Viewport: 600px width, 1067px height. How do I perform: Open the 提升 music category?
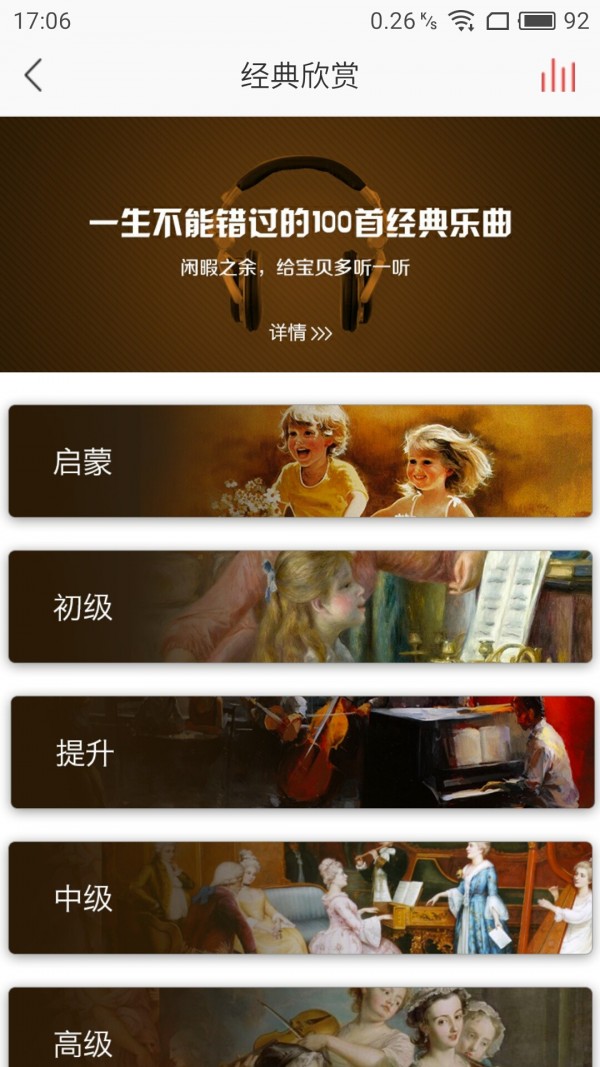[300, 752]
